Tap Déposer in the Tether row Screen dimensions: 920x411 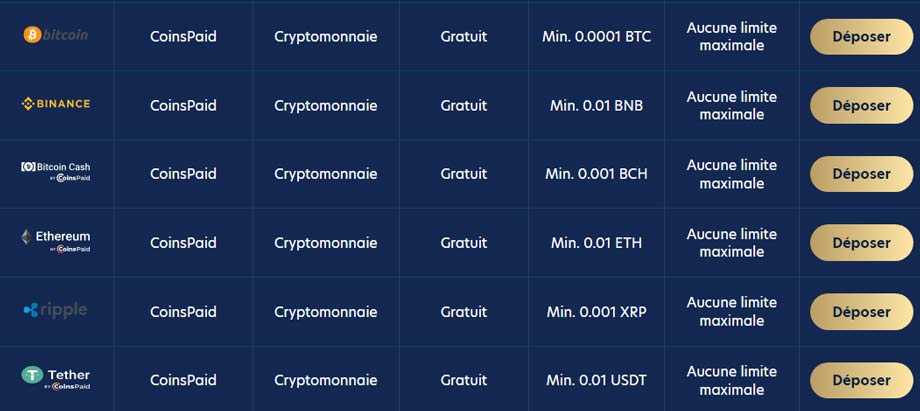861,380
